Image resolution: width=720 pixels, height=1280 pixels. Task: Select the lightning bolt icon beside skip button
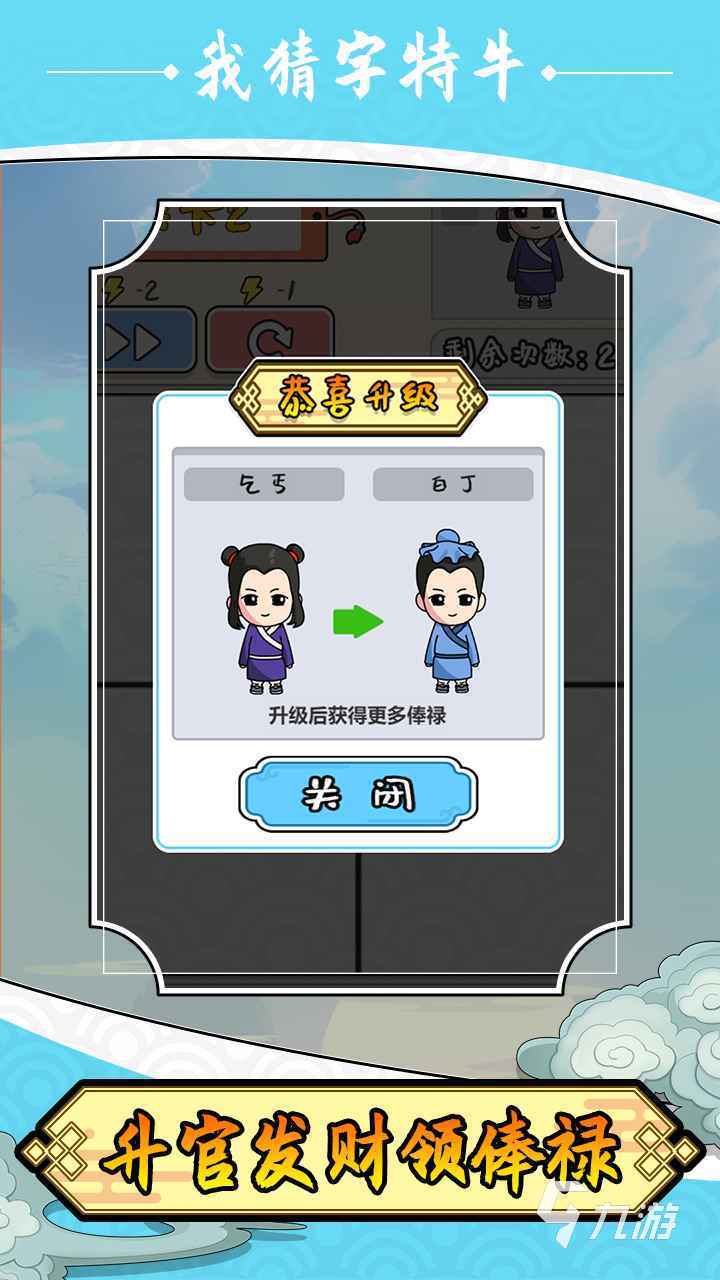click(x=114, y=288)
